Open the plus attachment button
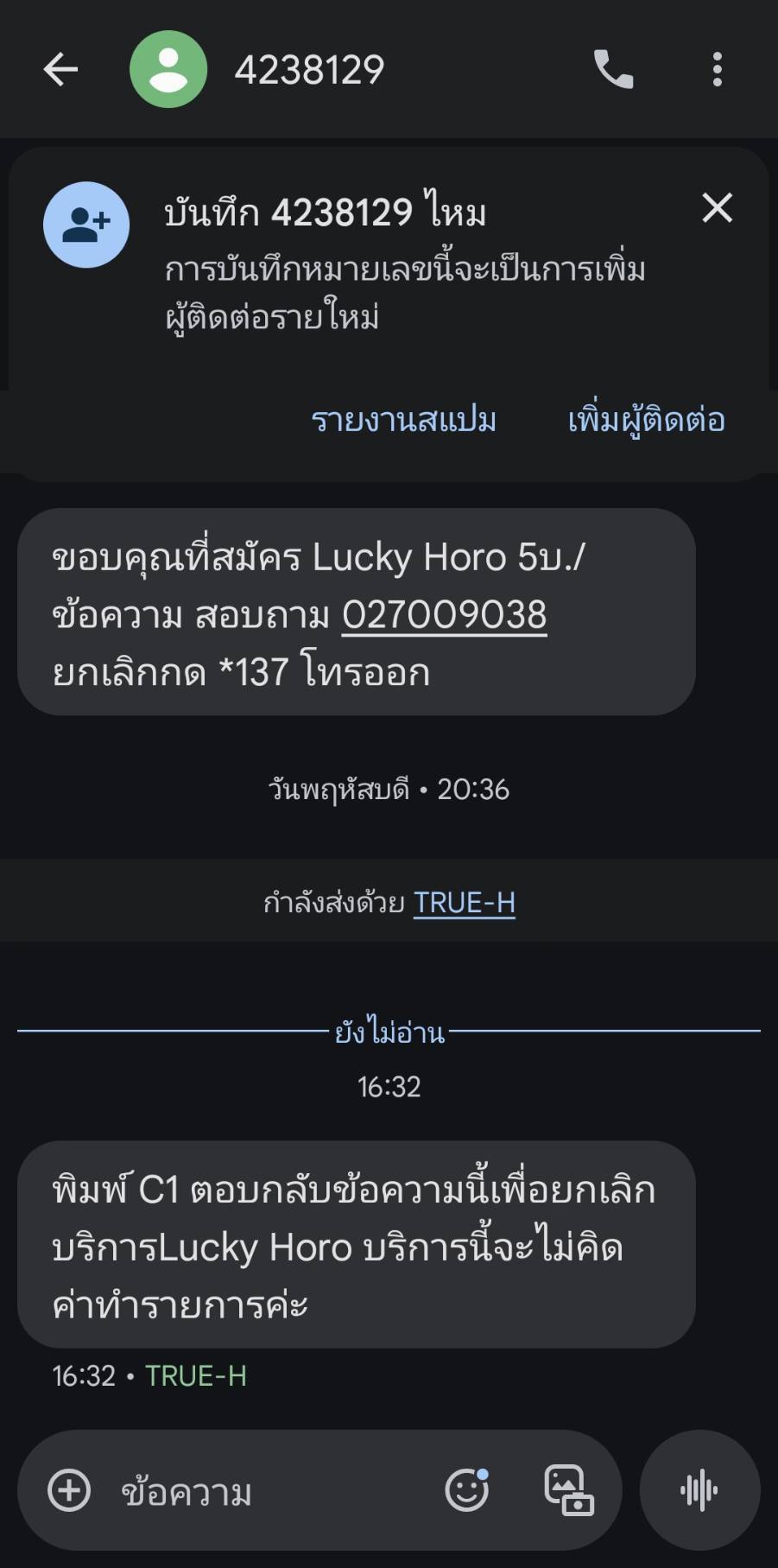778x1568 pixels. tap(69, 1490)
